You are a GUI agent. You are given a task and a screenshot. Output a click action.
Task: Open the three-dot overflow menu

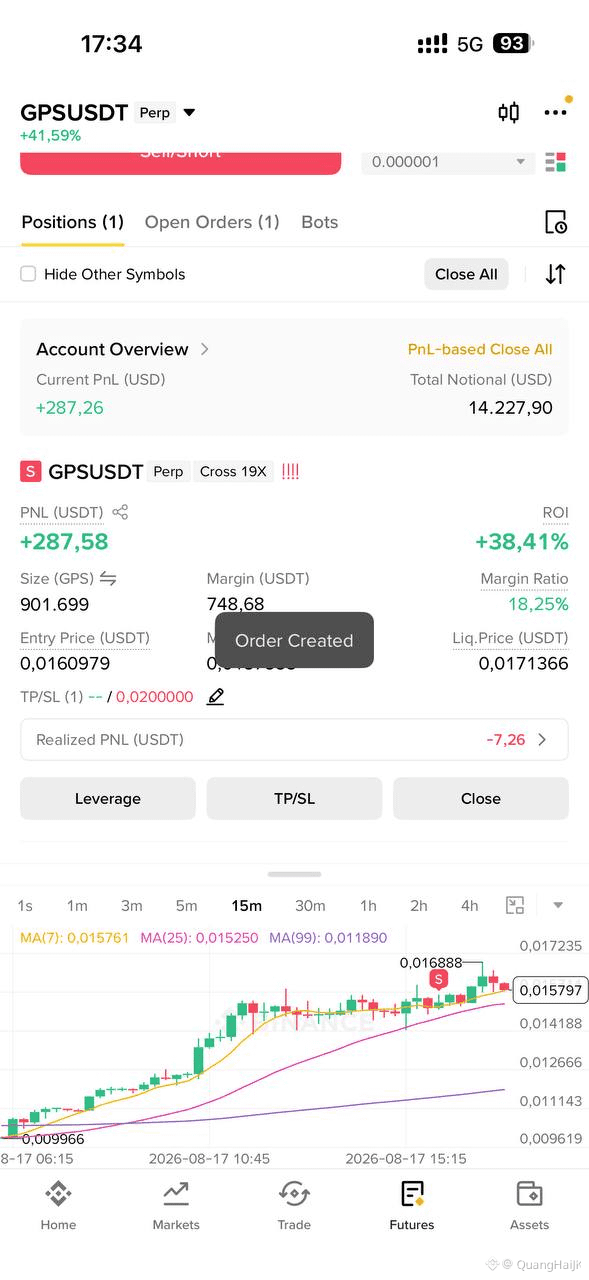(x=555, y=113)
